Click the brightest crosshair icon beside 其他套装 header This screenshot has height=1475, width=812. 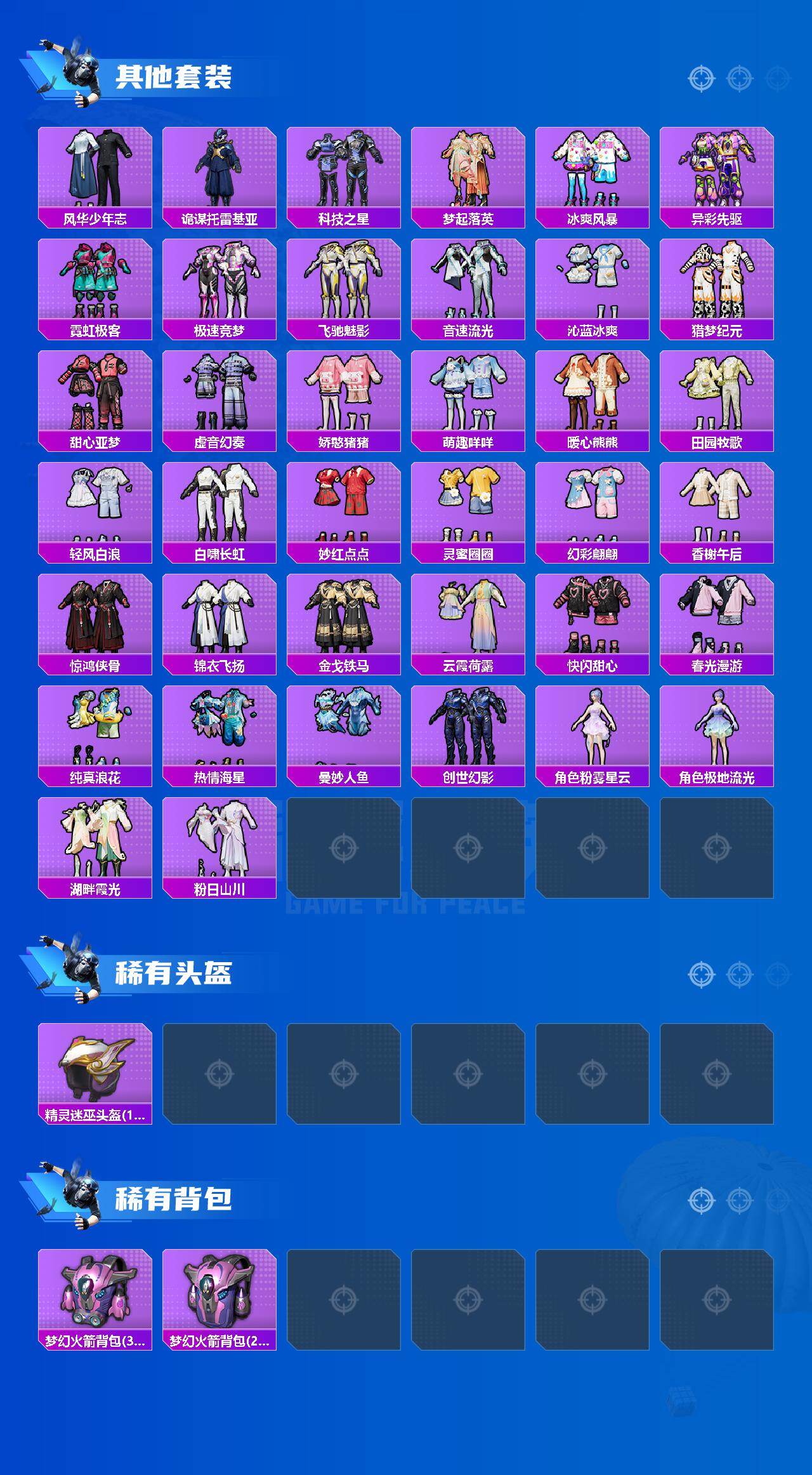(700, 77)
